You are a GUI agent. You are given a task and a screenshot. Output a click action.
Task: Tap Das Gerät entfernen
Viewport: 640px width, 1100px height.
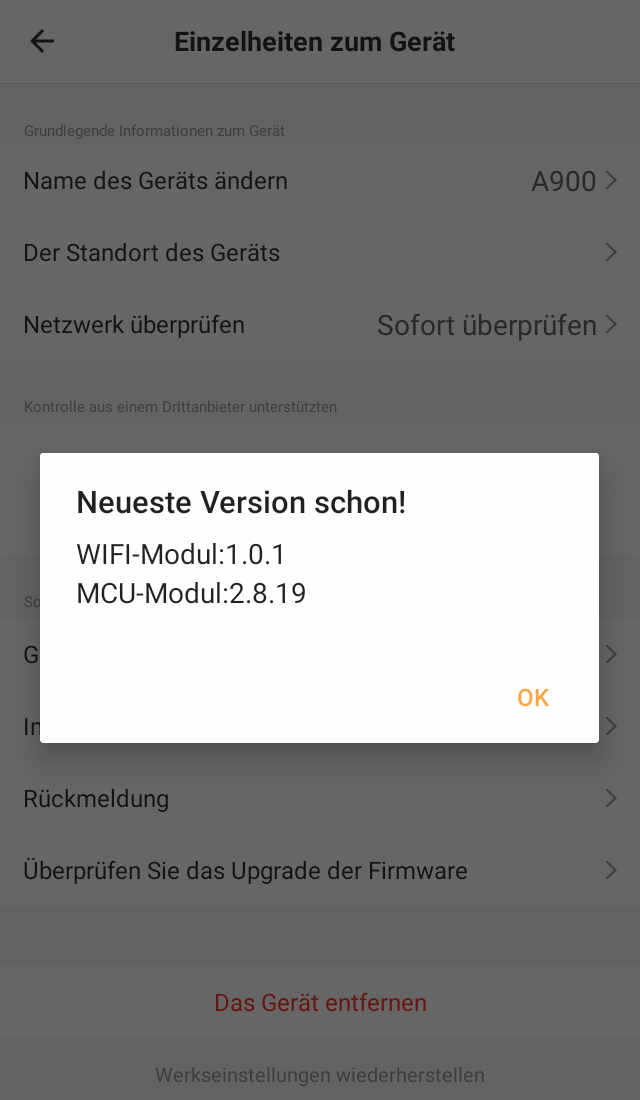point(320,1002)
